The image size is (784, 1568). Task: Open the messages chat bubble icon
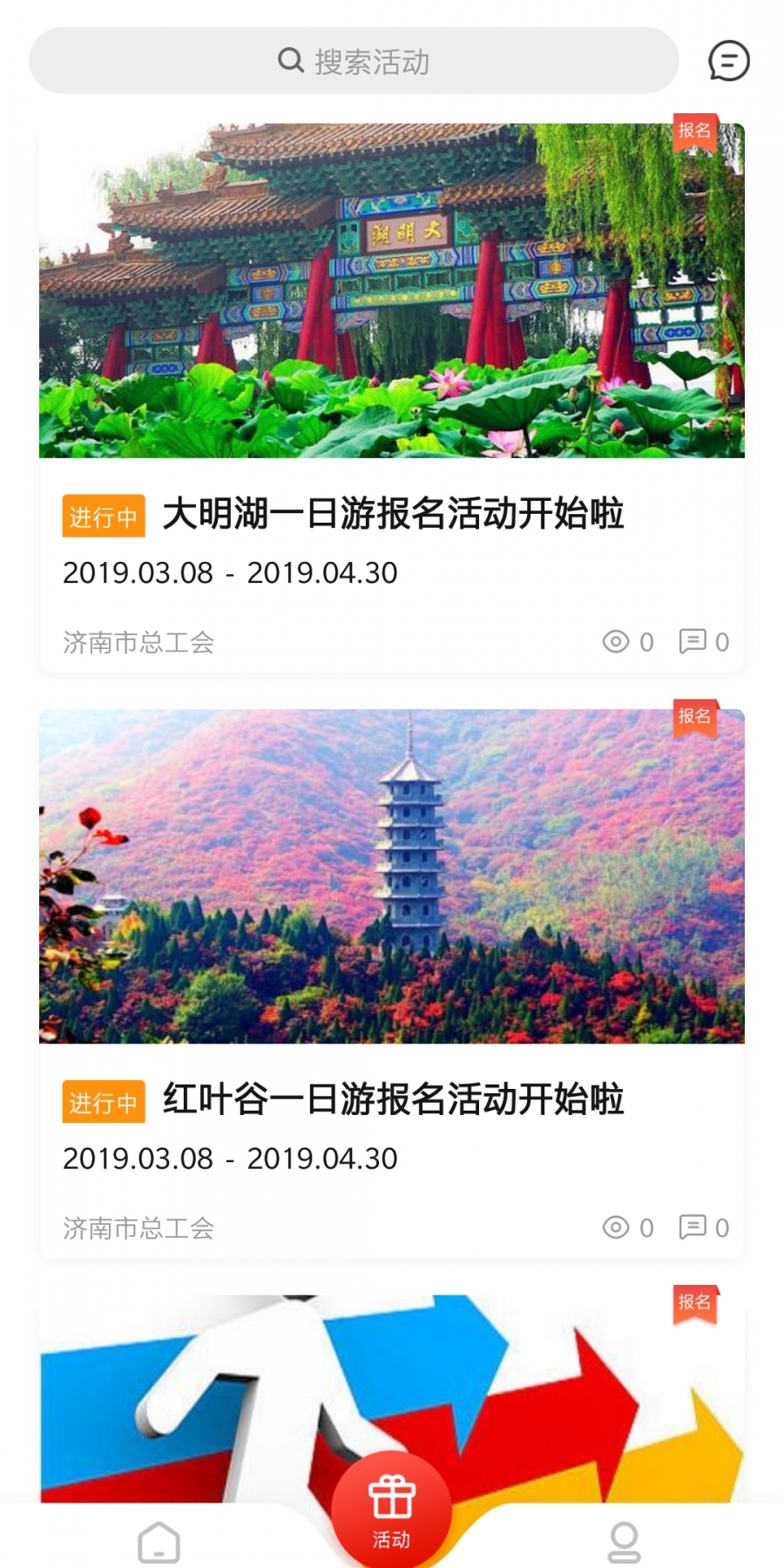point(728,61)
